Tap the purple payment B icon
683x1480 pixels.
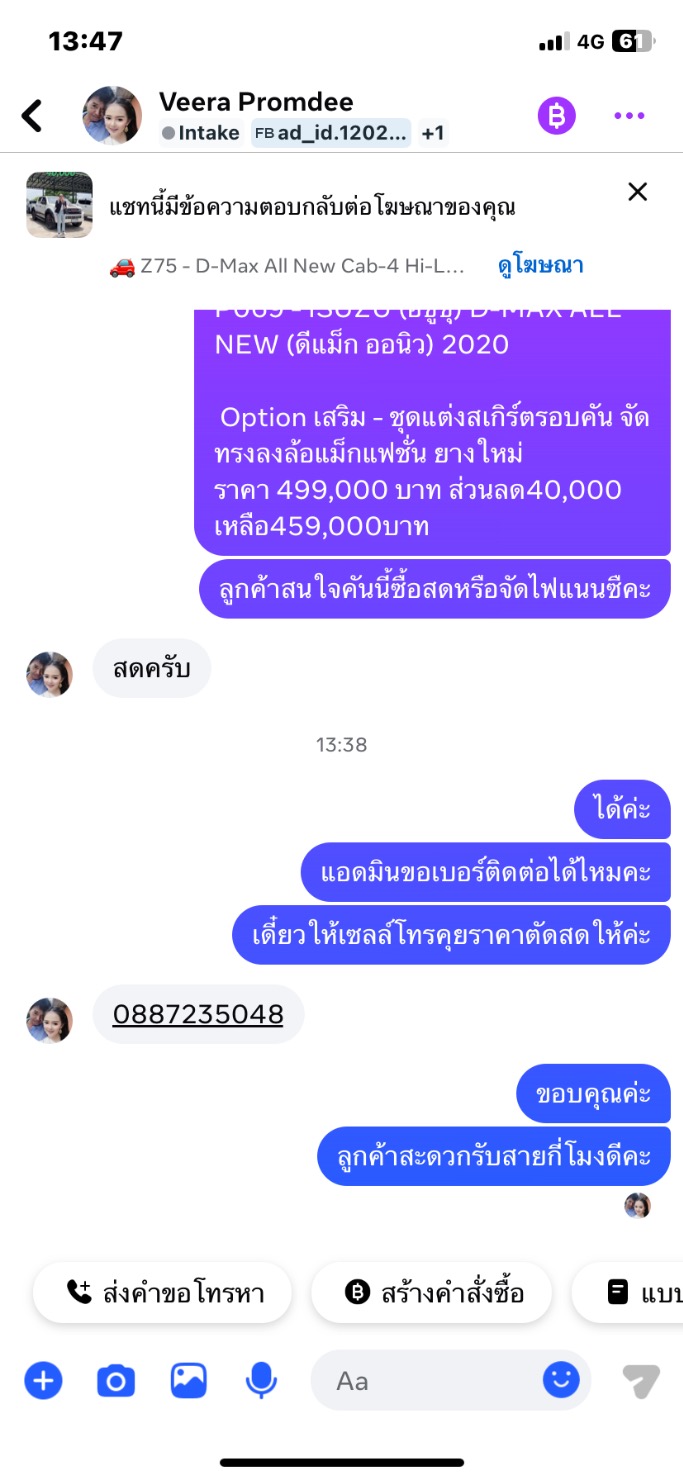click(x=557, y=116)
